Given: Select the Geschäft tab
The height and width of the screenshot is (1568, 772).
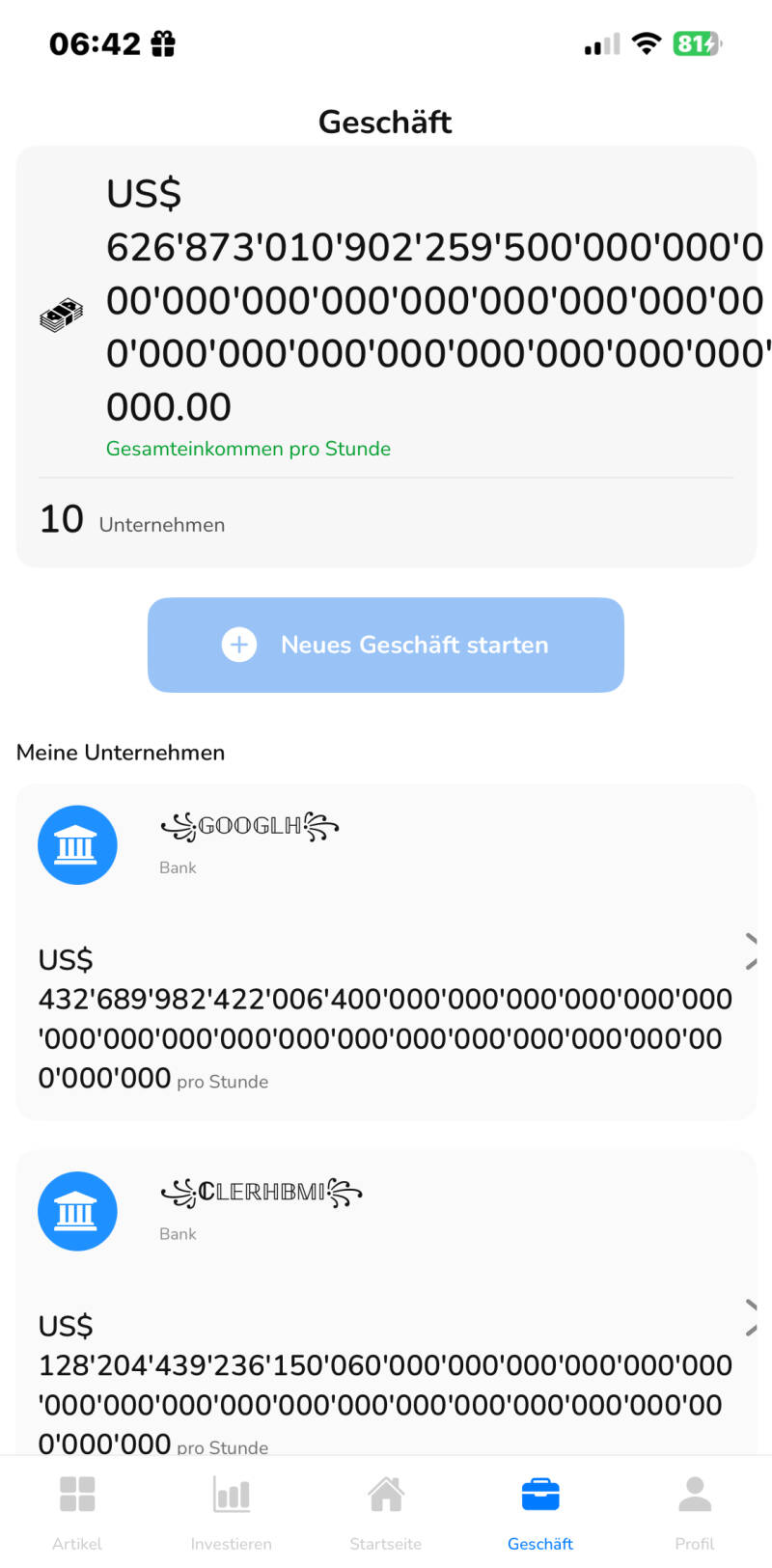Looking at the screenshot, I should click(540, 1512).
